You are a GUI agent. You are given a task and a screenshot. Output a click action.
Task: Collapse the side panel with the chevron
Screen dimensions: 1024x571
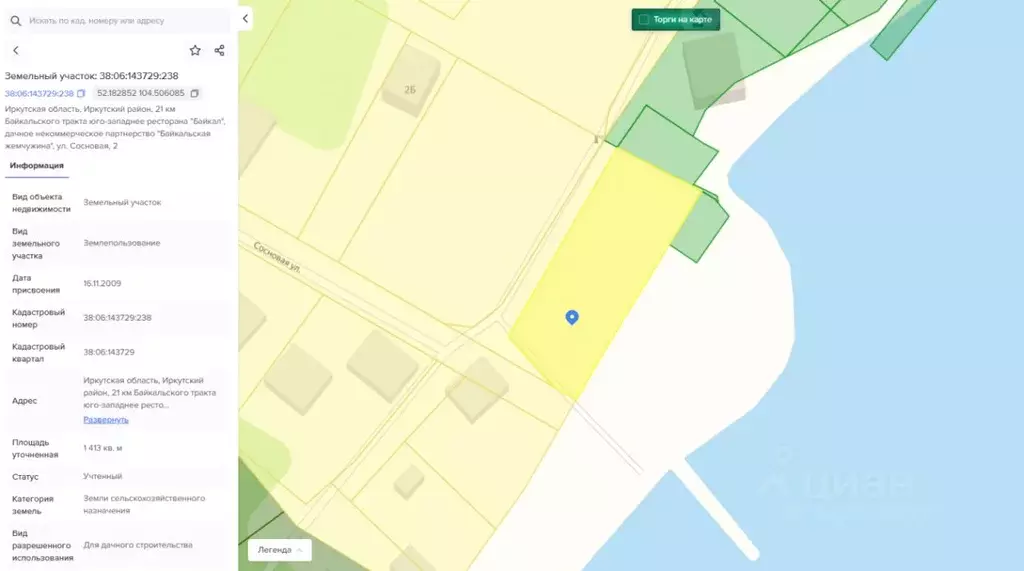coord(246,19)
